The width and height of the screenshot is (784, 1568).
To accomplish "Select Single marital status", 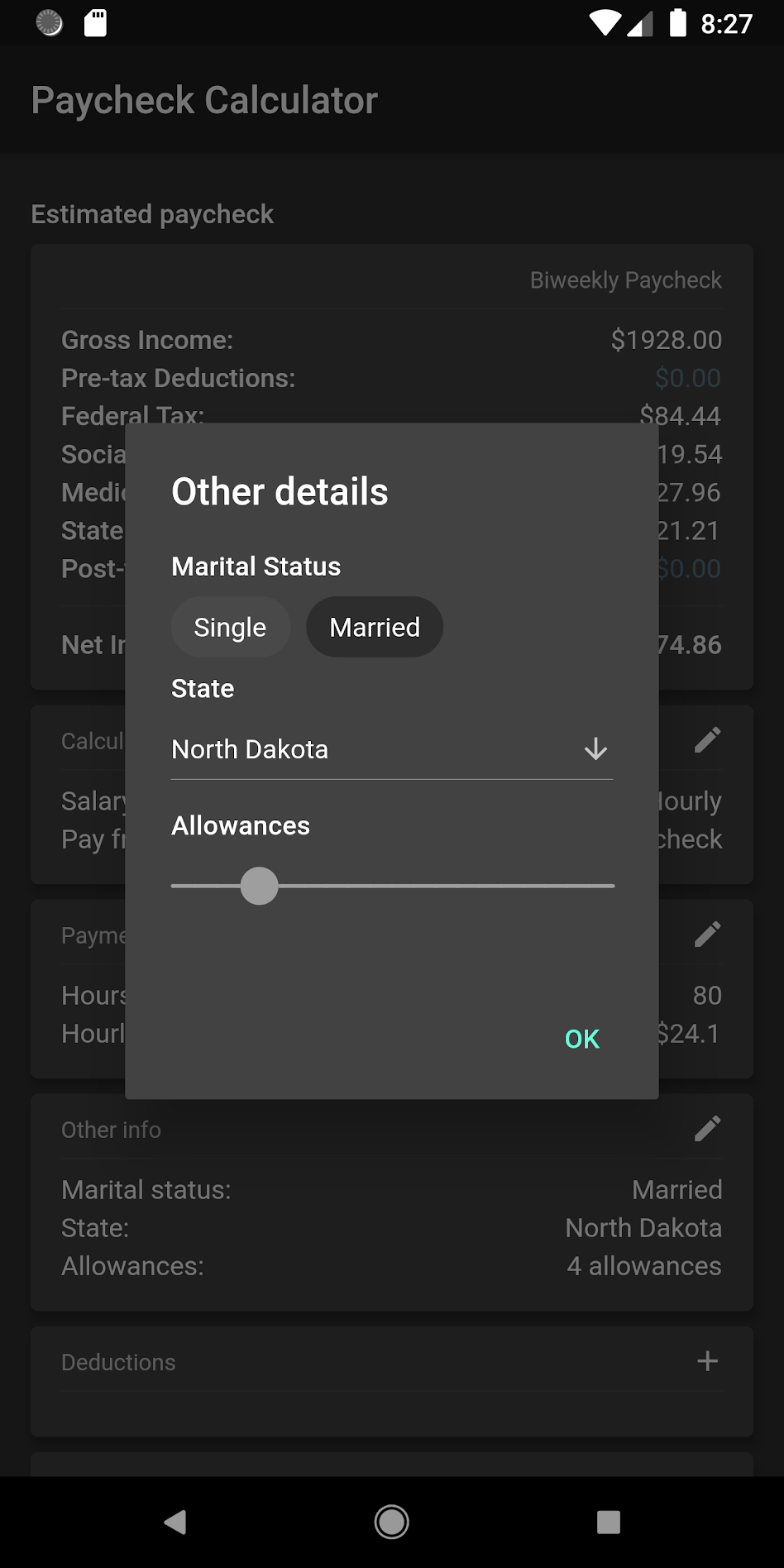I will [x=230, y=627].
